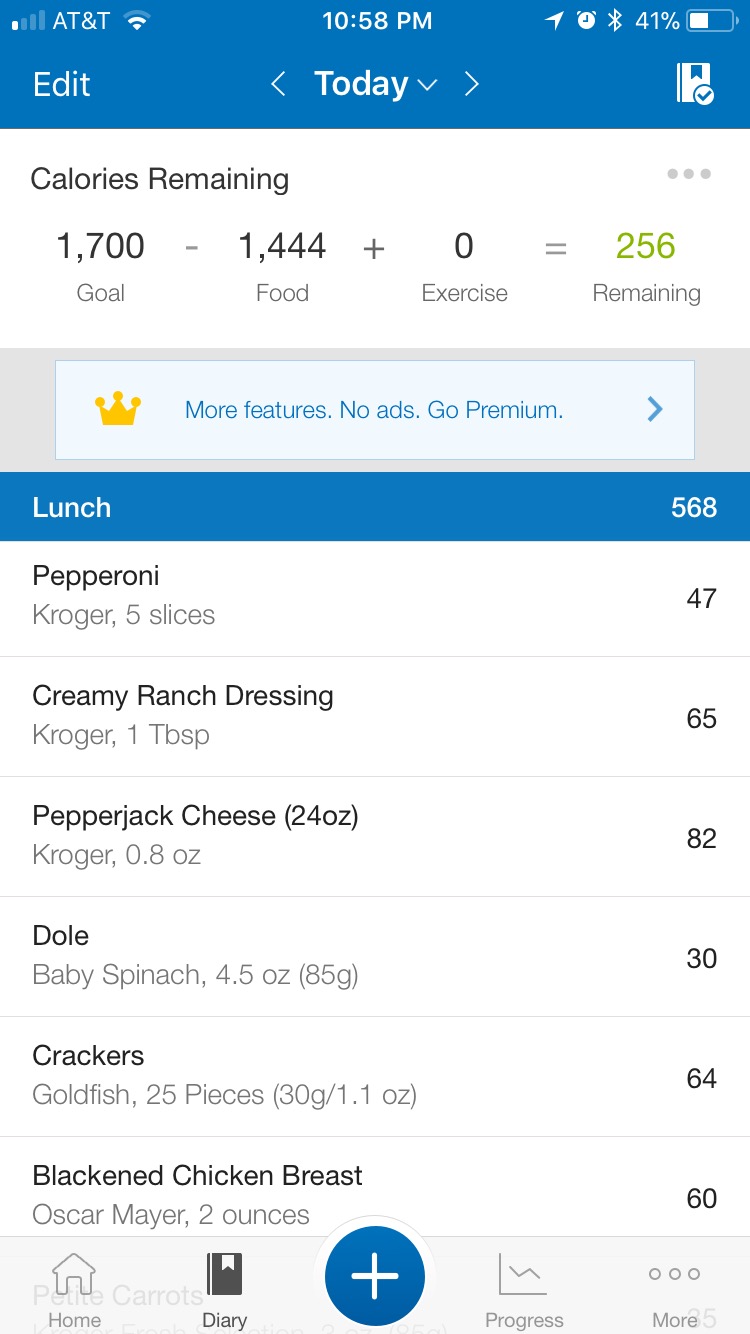Open Calories Remaining options menu

click(689, 174)
